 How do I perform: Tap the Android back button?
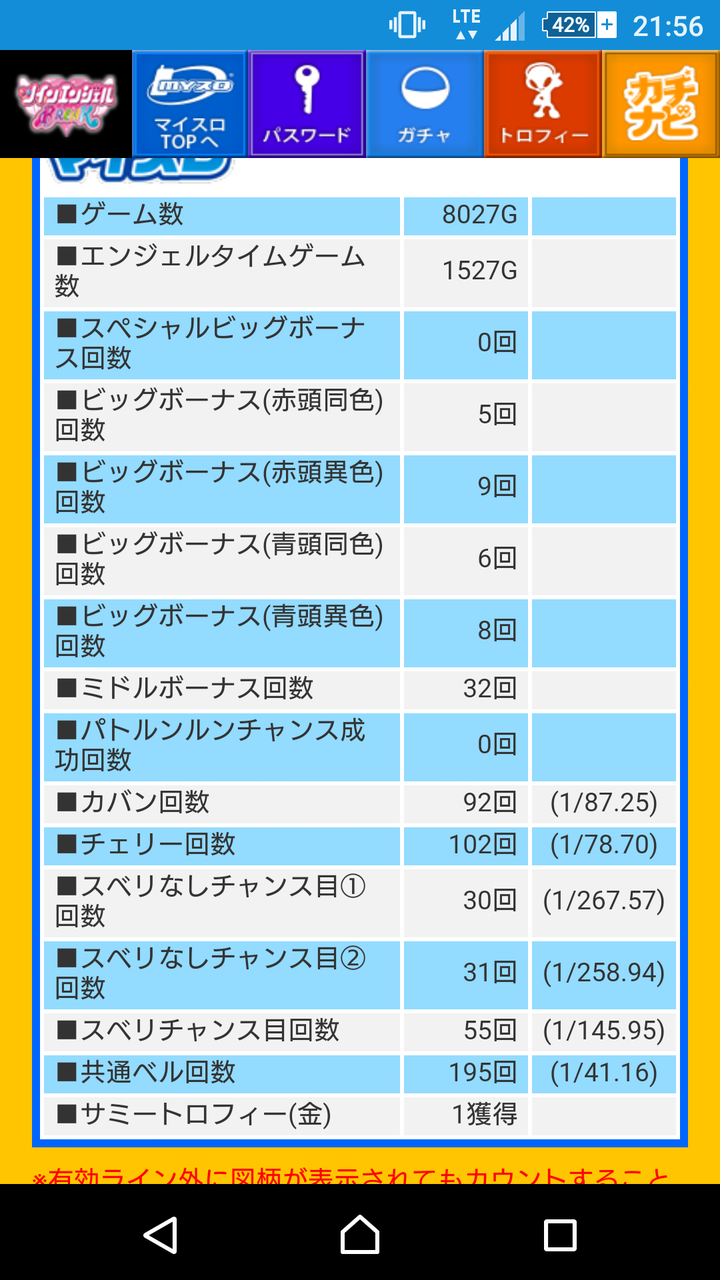pyautogui.click(x=160, y=1234)
